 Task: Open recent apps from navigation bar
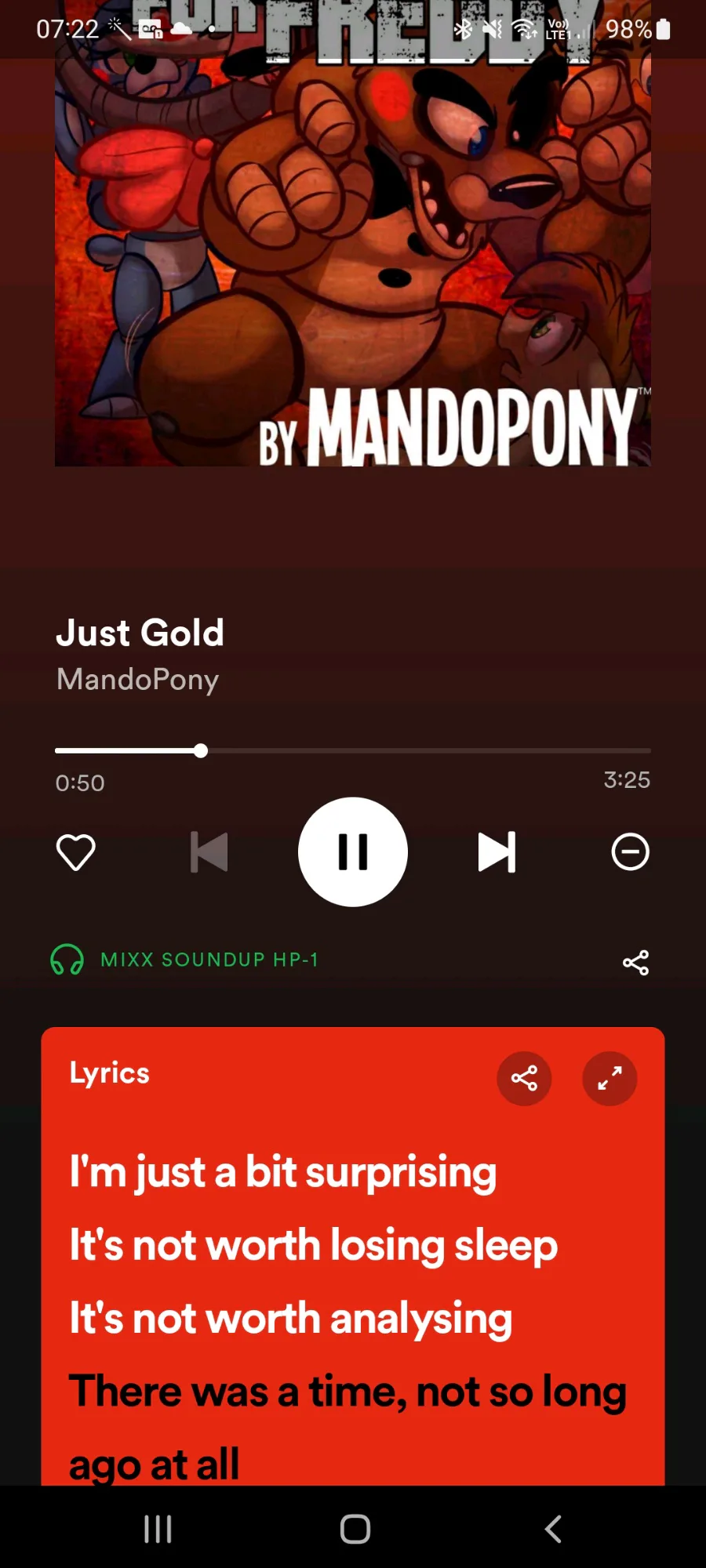[158, 1529]
